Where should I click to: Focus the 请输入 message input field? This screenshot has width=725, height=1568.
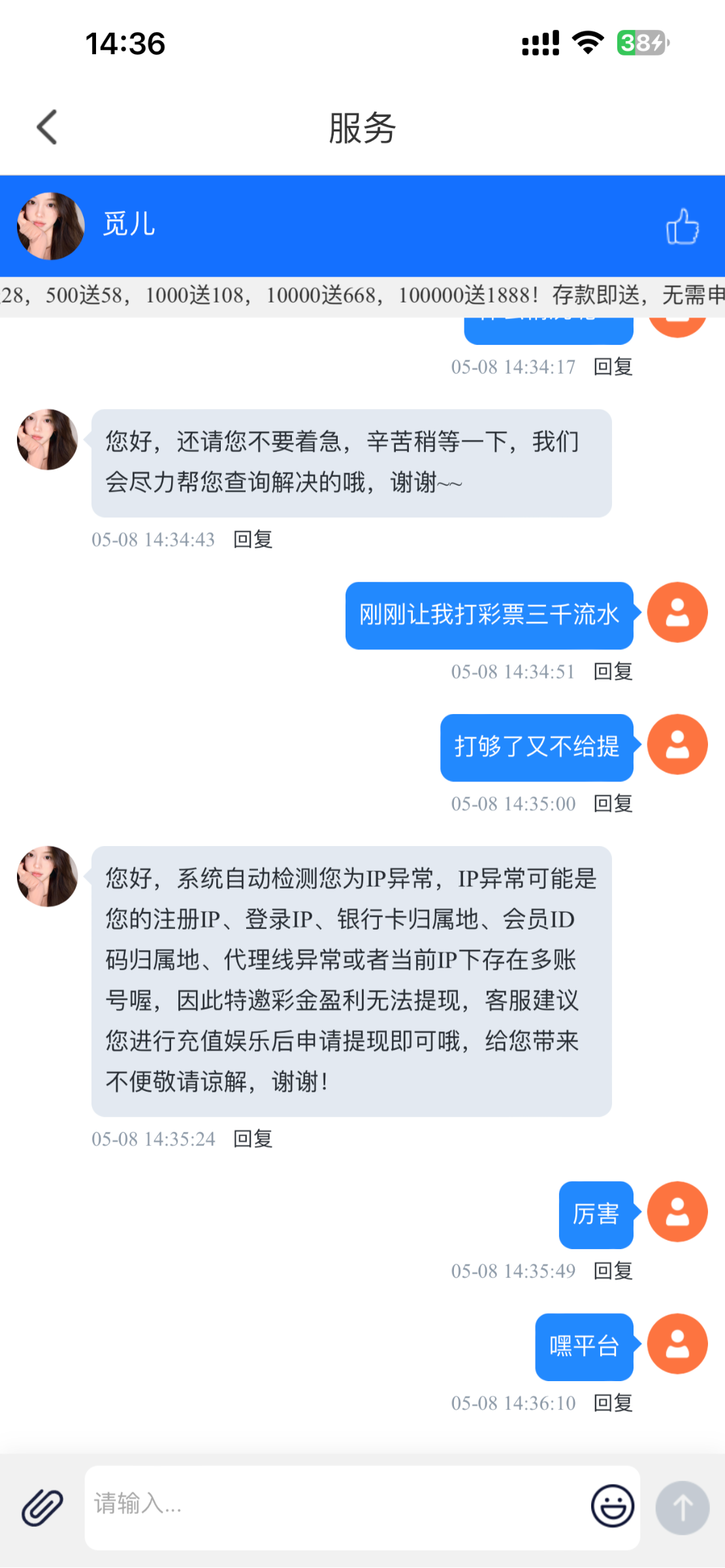click(x=333, y=1505)
